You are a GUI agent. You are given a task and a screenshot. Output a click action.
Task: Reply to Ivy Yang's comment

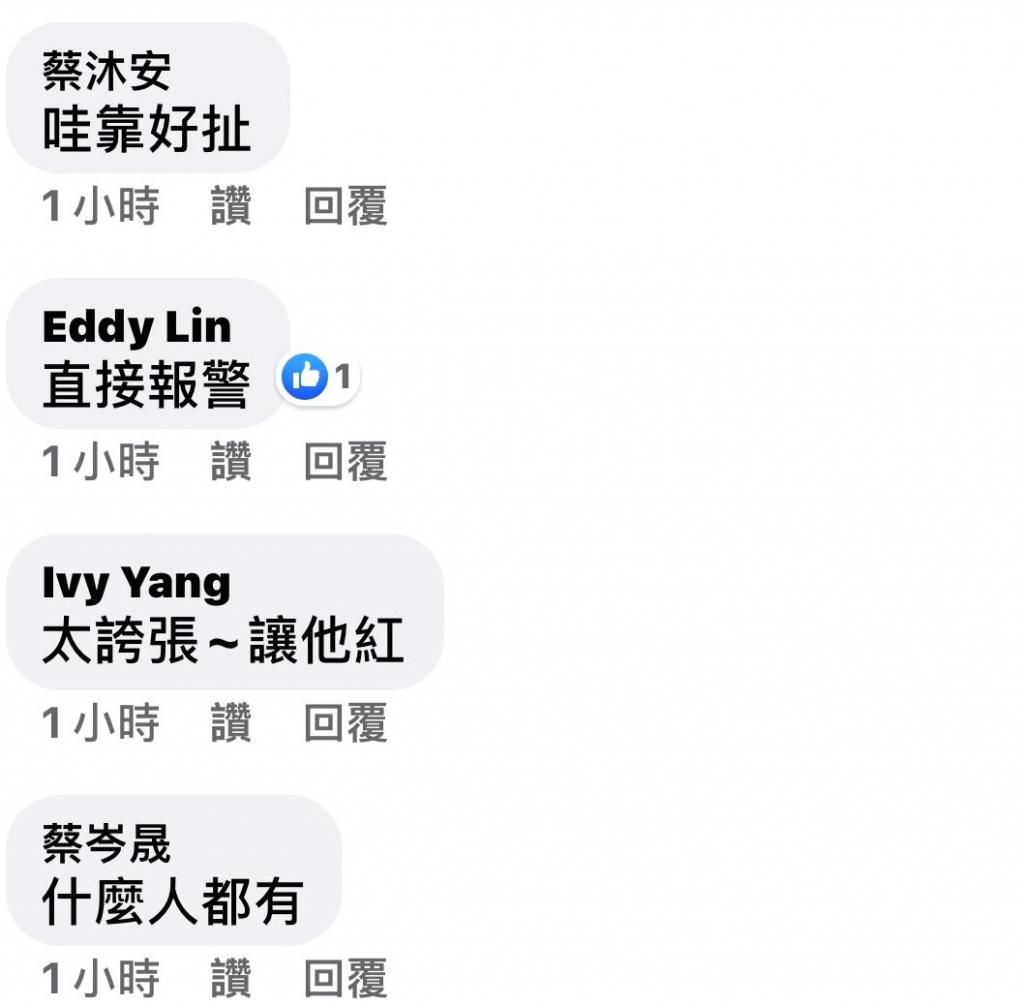click(x=345, y=723)
